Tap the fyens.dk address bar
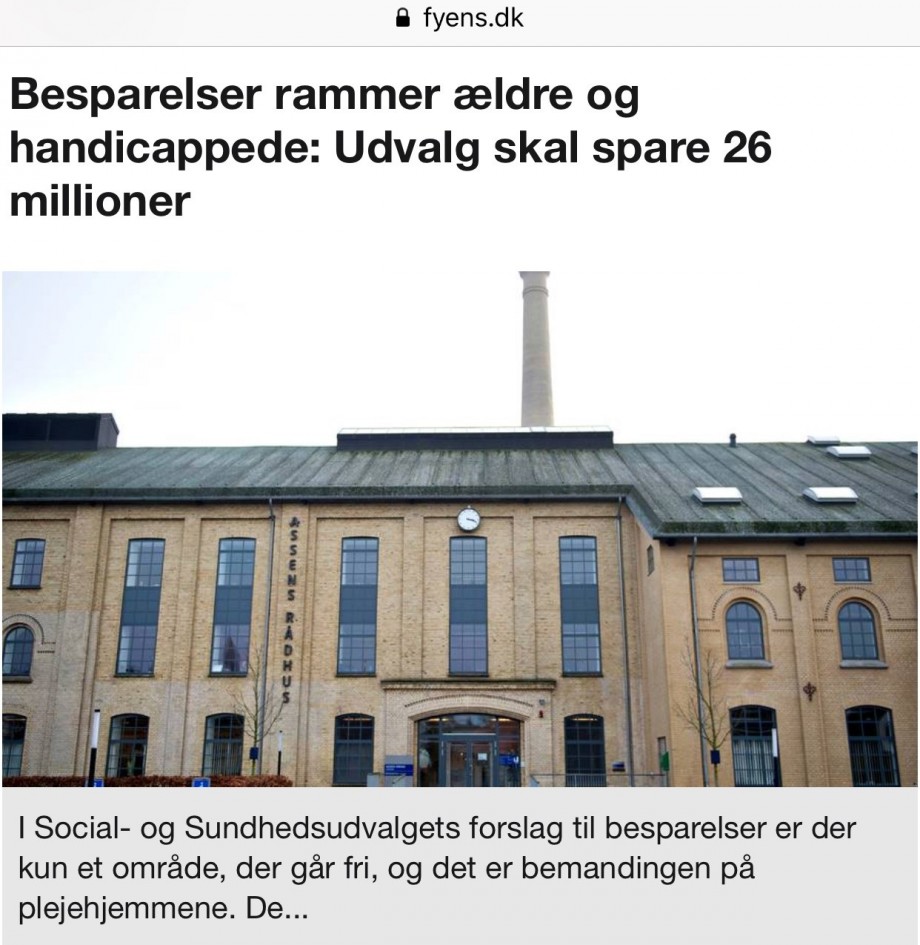Image resolution: width=920 pixels, height=945 pixels. click(460, 19)
